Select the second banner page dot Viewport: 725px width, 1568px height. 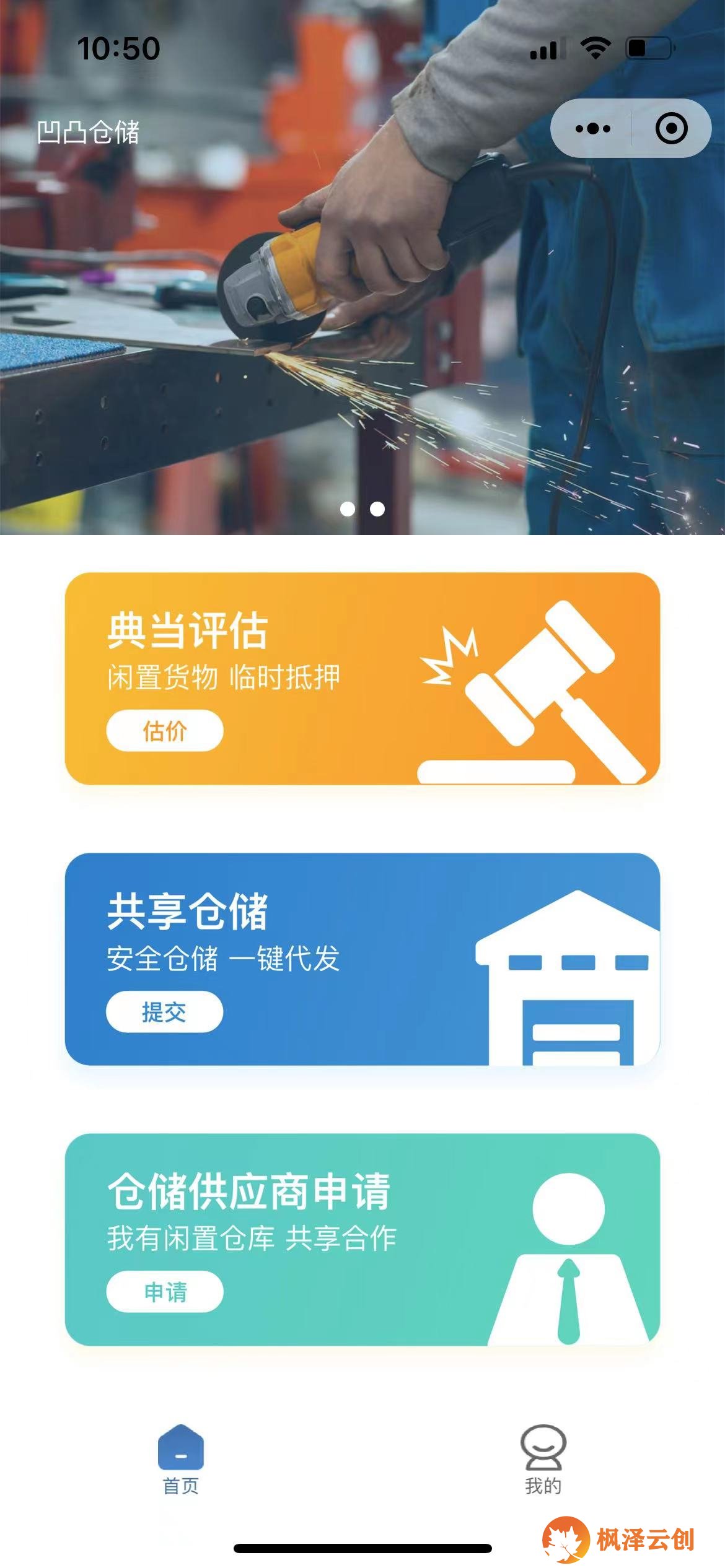[x=377, y=509]
